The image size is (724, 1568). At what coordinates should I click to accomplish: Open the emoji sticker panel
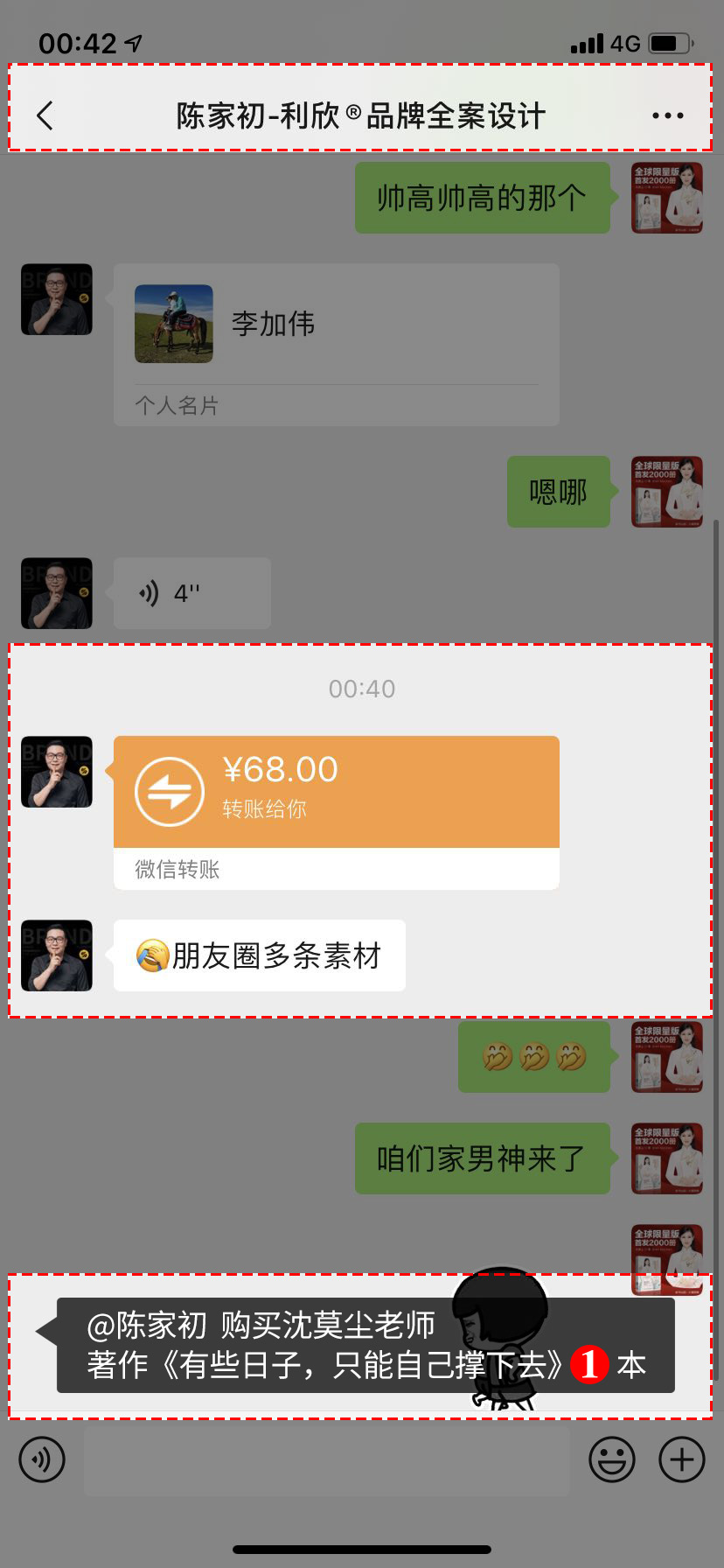(x=611, y=1459)
